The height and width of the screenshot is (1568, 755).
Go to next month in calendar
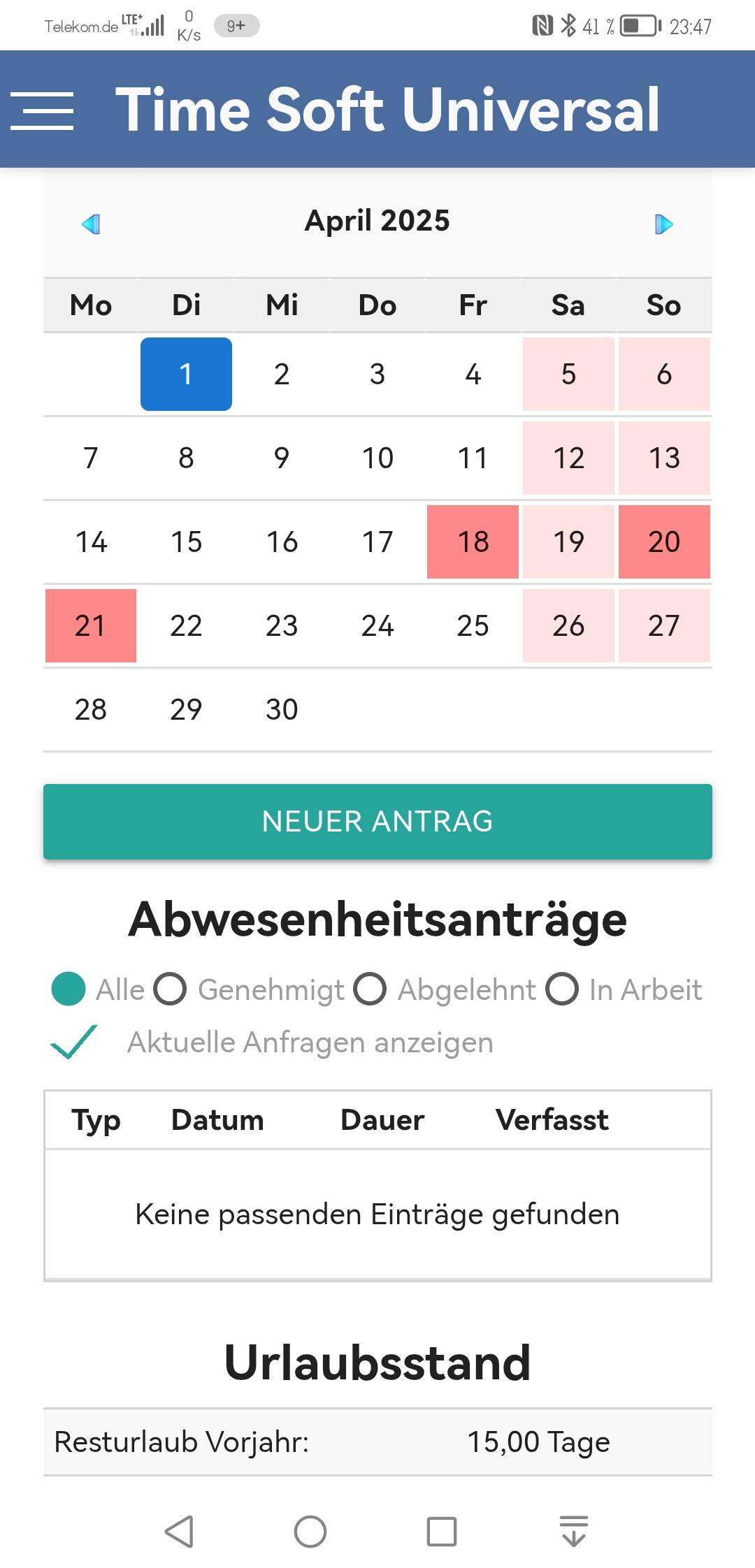click(663, 224)
